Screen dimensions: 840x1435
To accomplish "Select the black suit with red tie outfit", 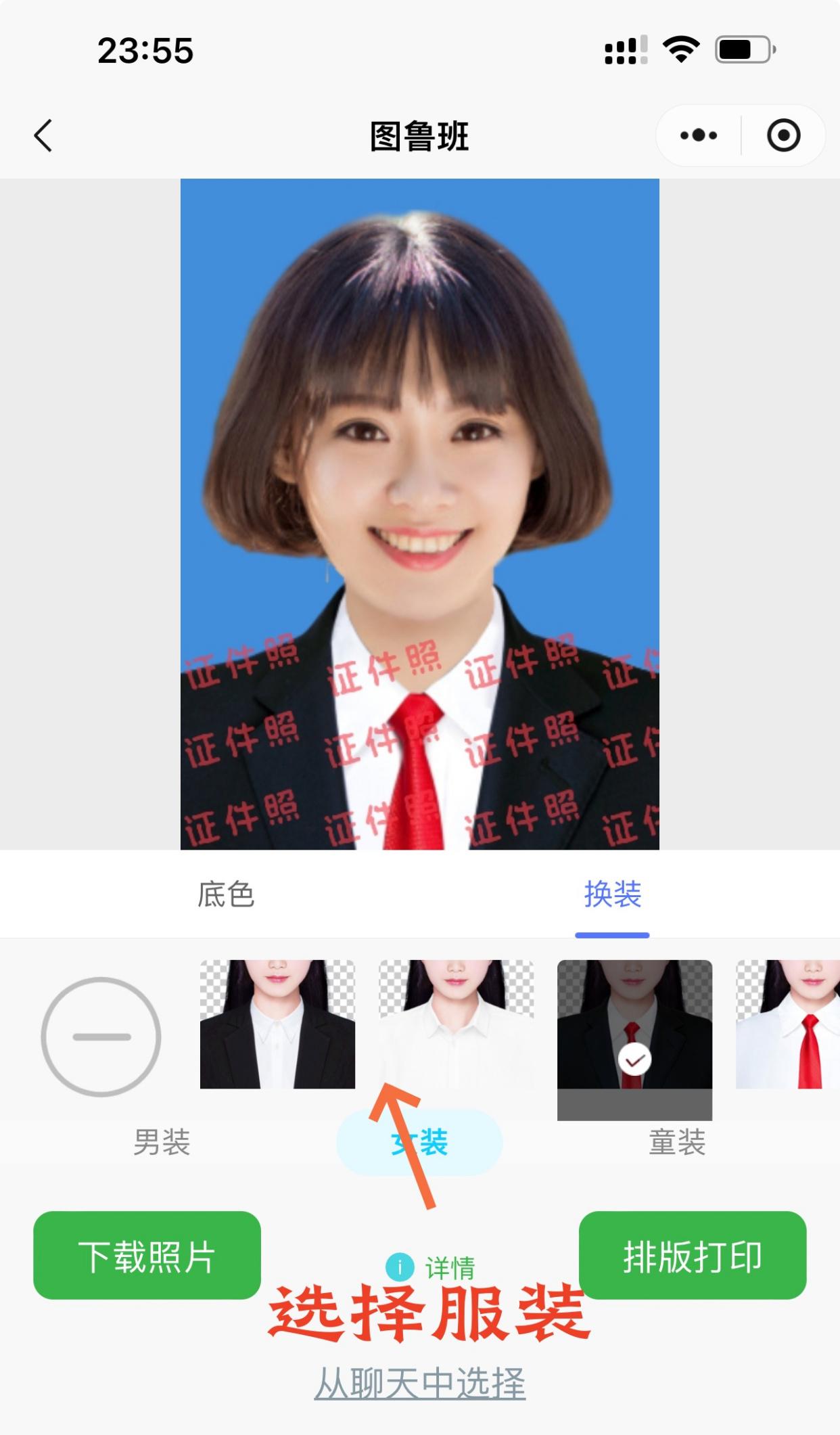I will 634,1024.
